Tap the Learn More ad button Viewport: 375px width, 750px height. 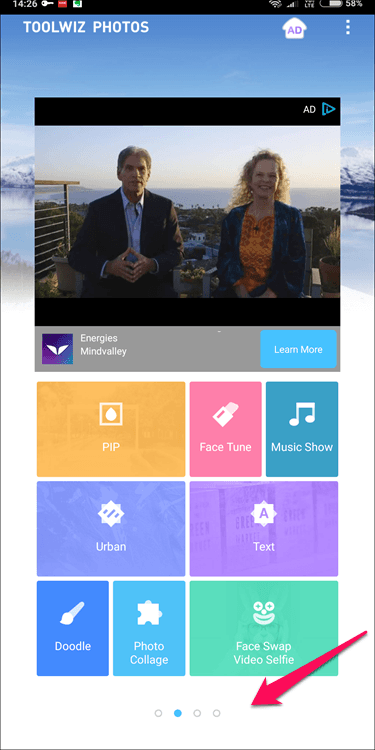[x=298, y=349]
